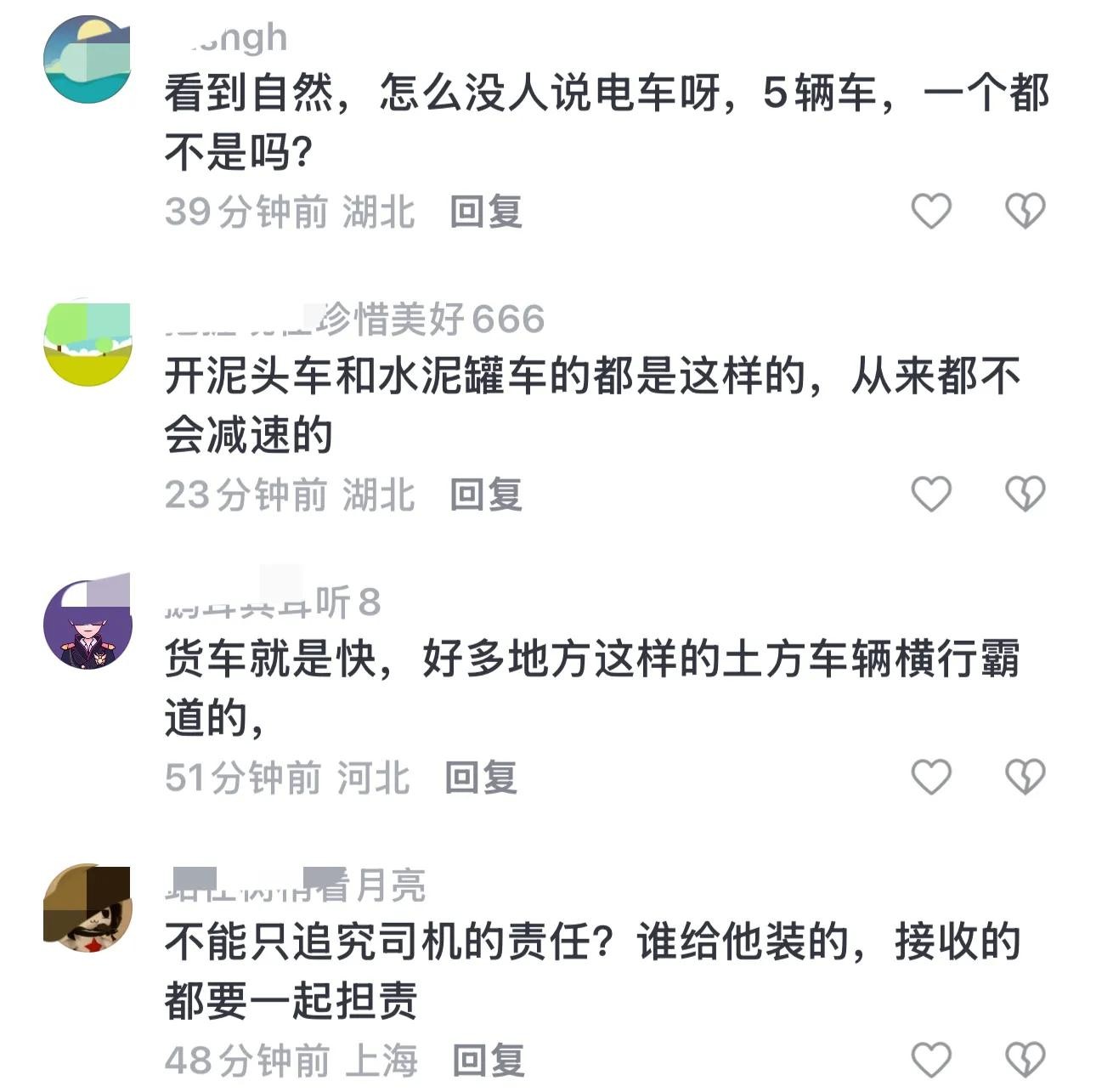Like the 泥头车和水泥罐车 comment

(930, 494)
